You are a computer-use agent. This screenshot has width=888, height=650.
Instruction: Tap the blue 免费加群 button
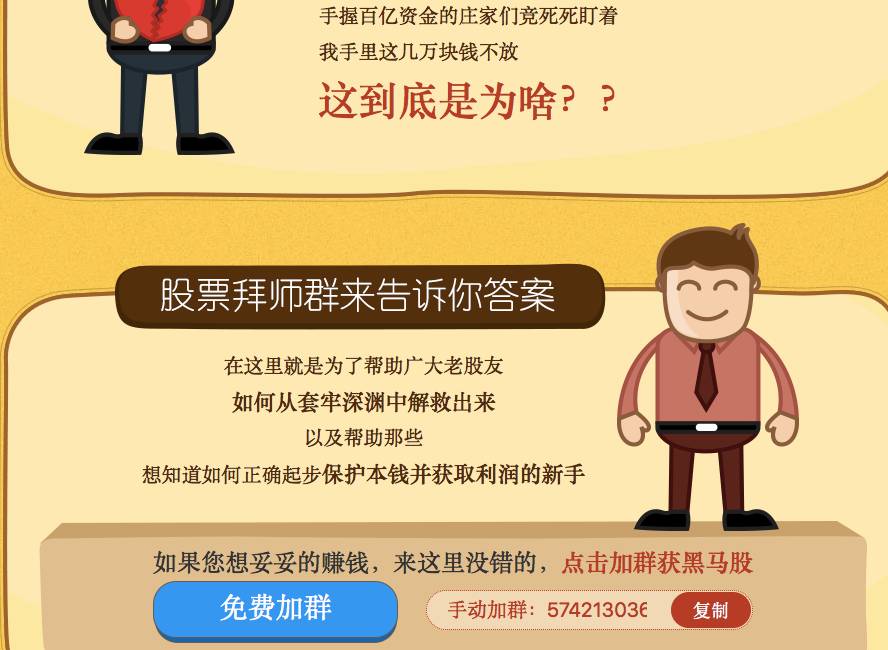[275, 608]
